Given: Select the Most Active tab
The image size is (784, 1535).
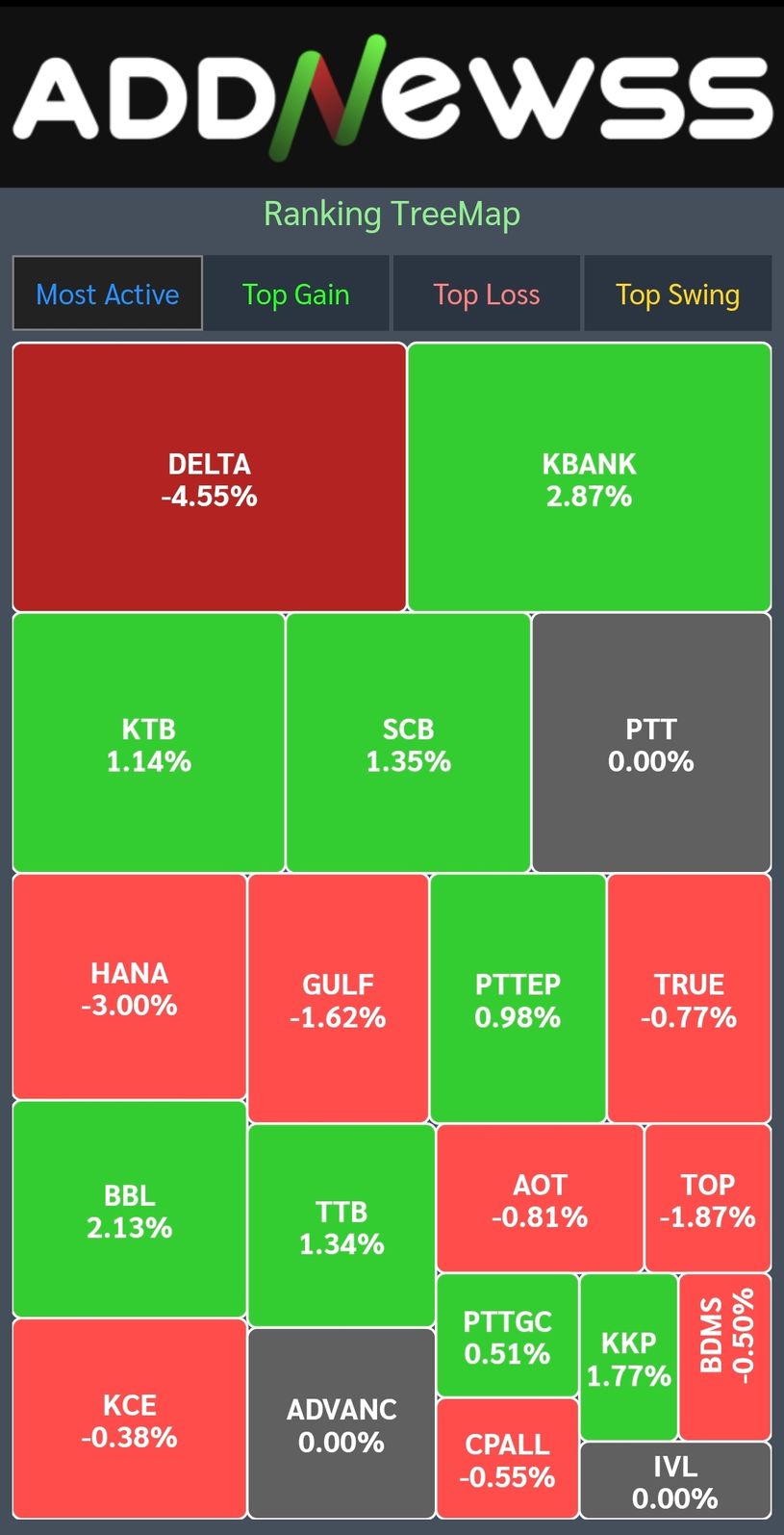Looking at the screenshot, I should click(108, 294).
